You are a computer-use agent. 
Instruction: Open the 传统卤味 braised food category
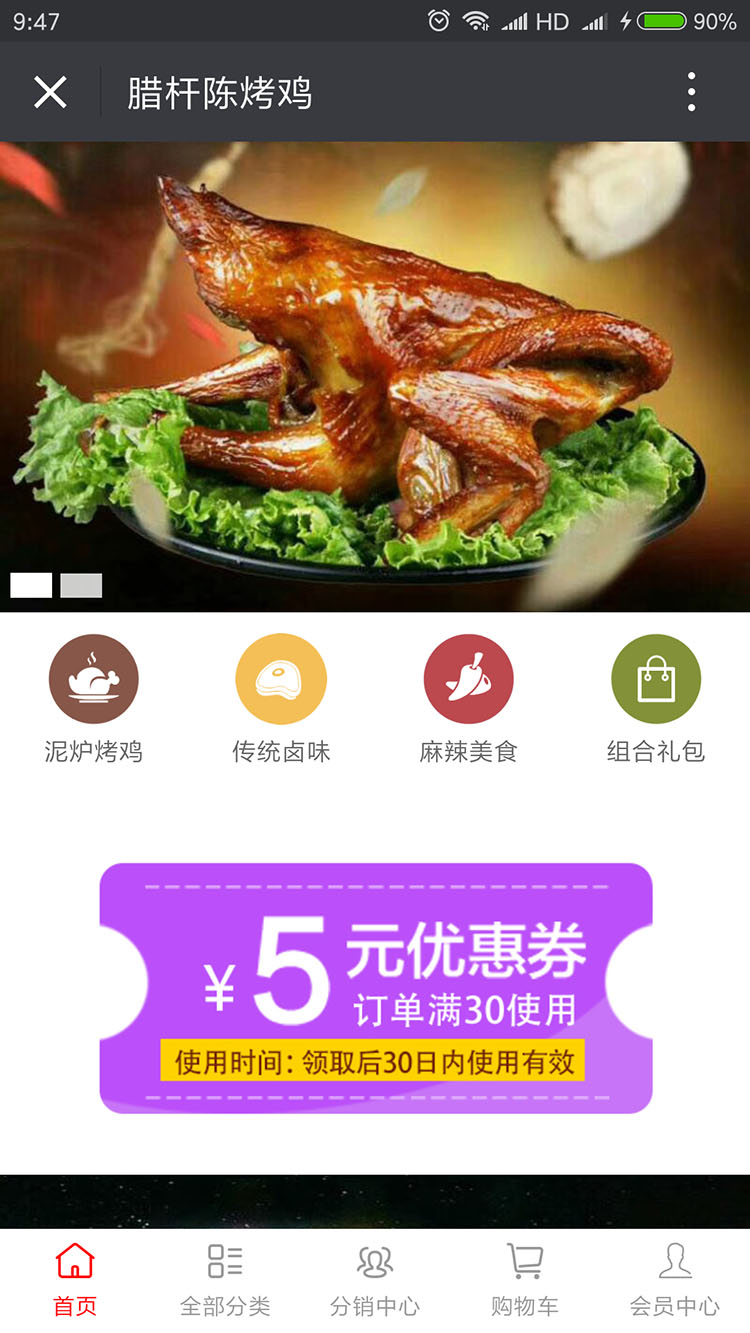pos(281,677)
